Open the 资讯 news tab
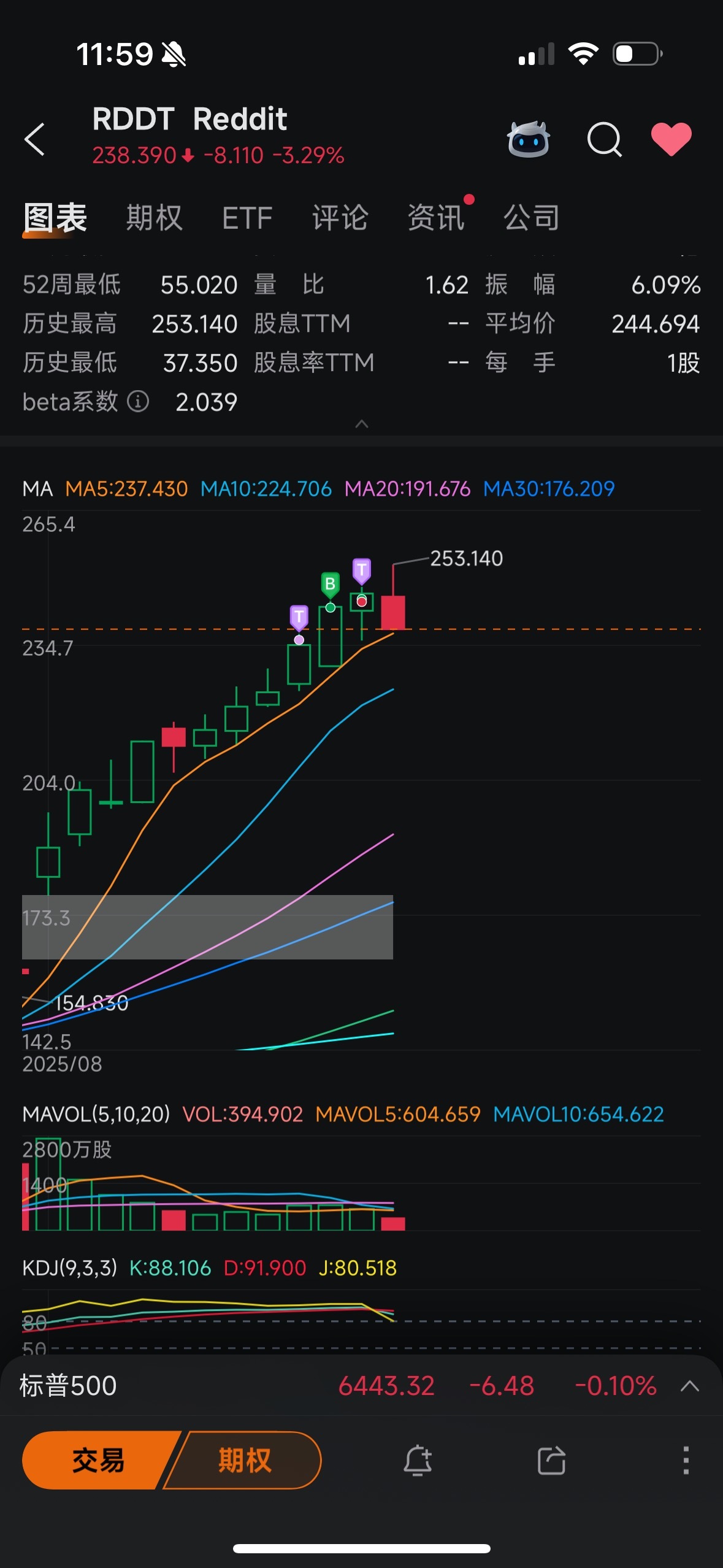Viewport: 723px width, 1568px height. (436, 218)
